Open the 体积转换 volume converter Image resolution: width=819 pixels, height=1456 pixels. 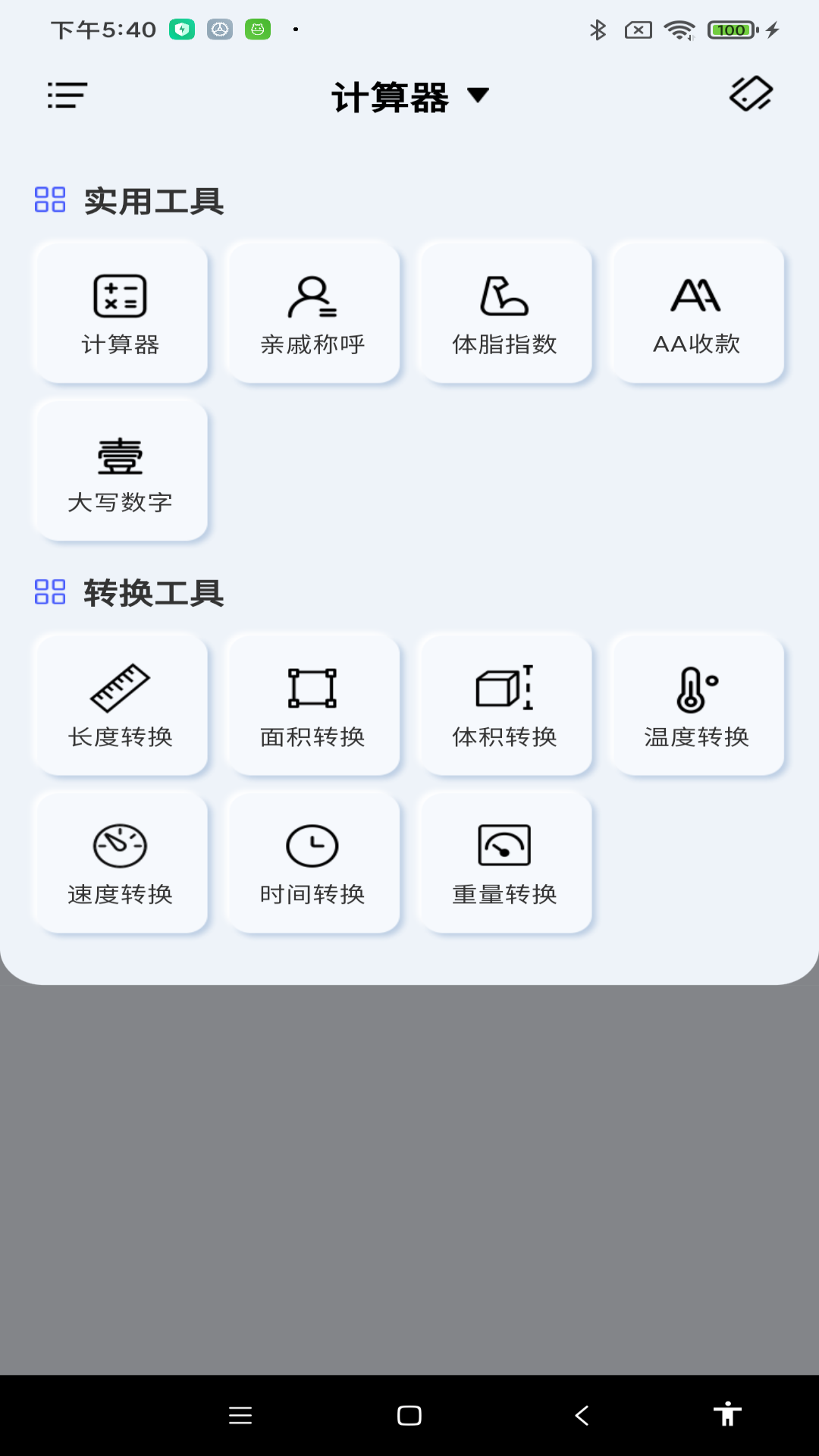[505, 704]
